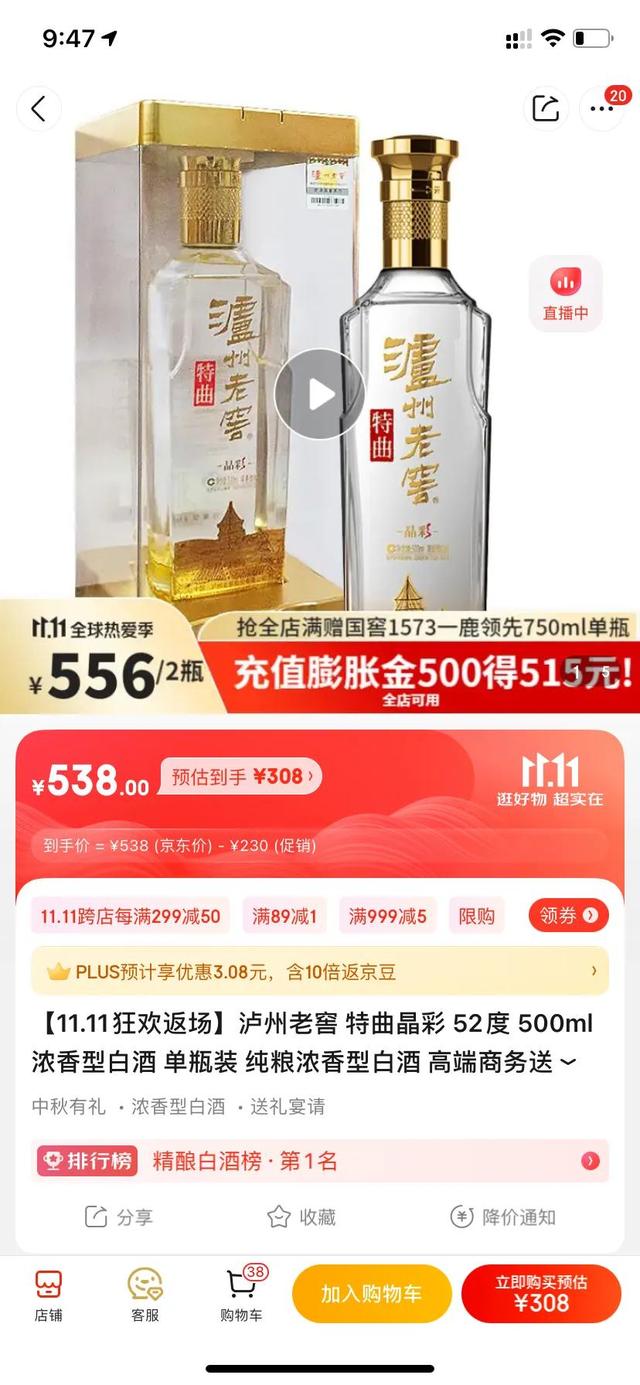Image resolution: width=640 pixels, height=1385 pixels.
Task: Buy now with 立即购买预估 ¥308
Action: point(541,1294)
